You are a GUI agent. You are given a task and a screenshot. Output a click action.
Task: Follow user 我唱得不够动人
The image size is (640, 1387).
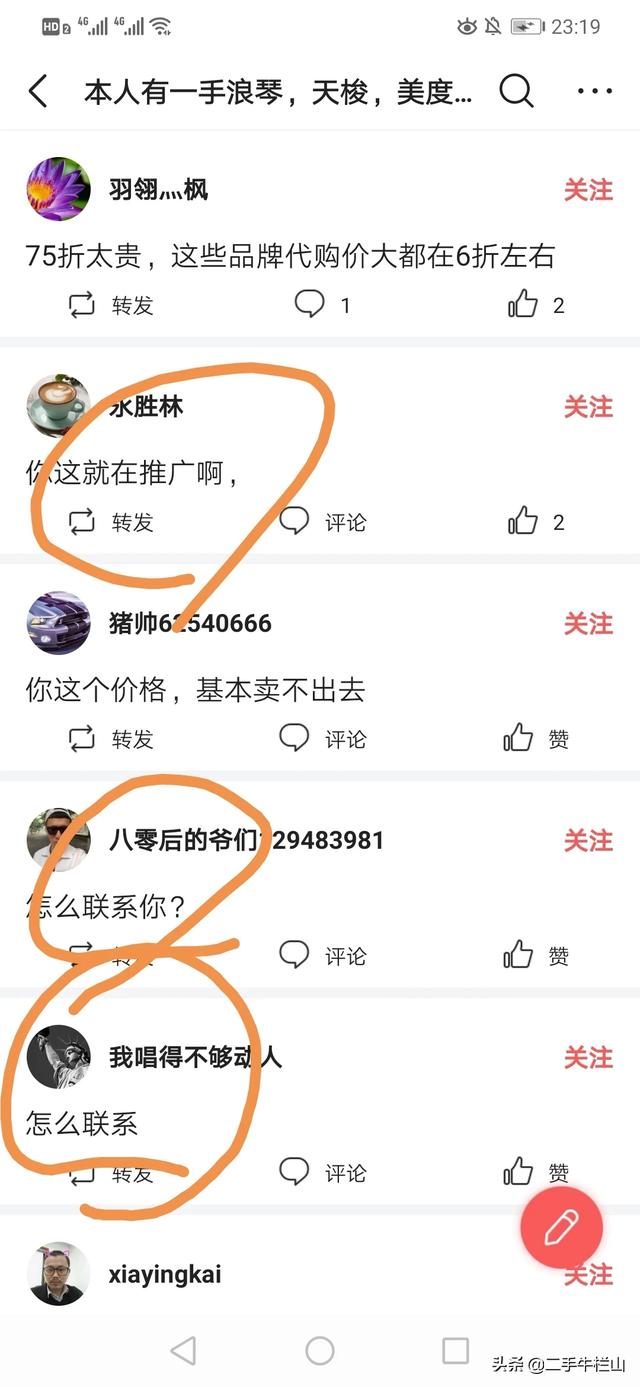[588, 1058]
